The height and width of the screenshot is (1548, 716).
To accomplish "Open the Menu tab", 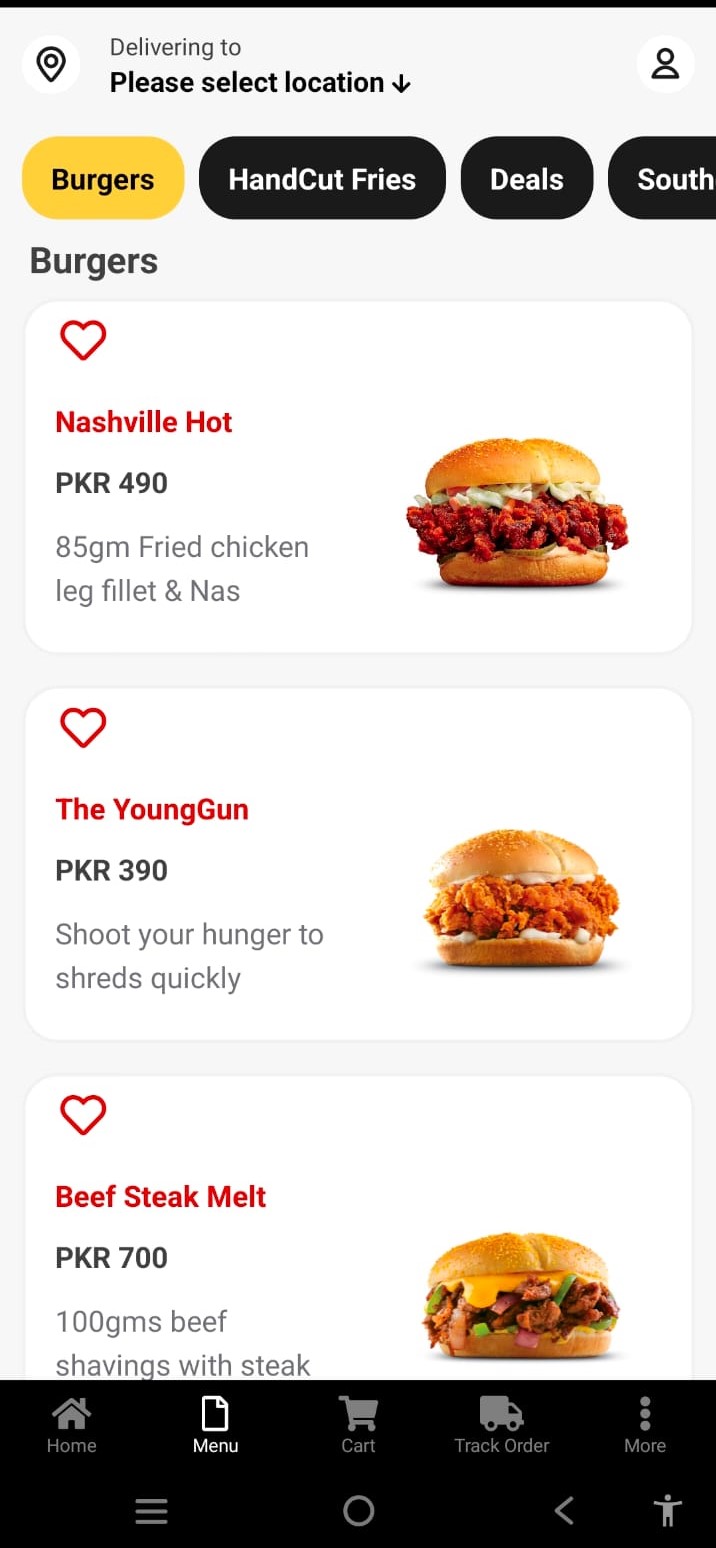I will pyautogui.click(x=215, y=1426).
